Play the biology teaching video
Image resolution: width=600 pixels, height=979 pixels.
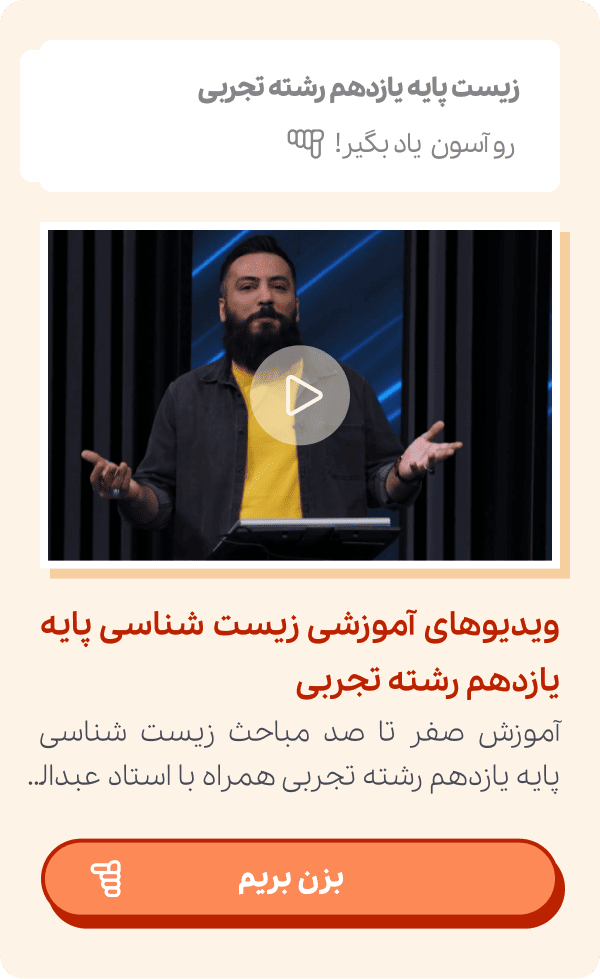point(300,395)
